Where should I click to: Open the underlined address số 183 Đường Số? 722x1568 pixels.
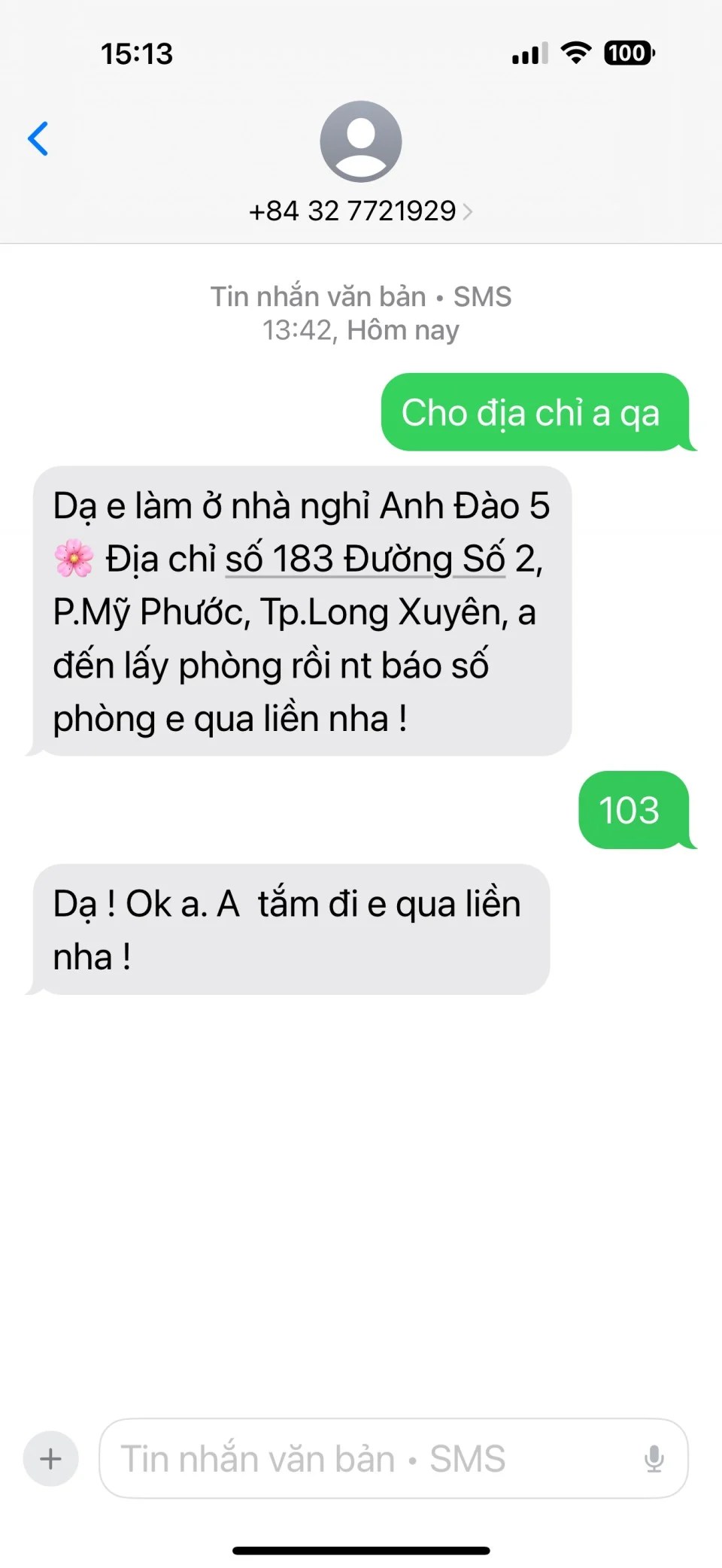tap(365, 560)
